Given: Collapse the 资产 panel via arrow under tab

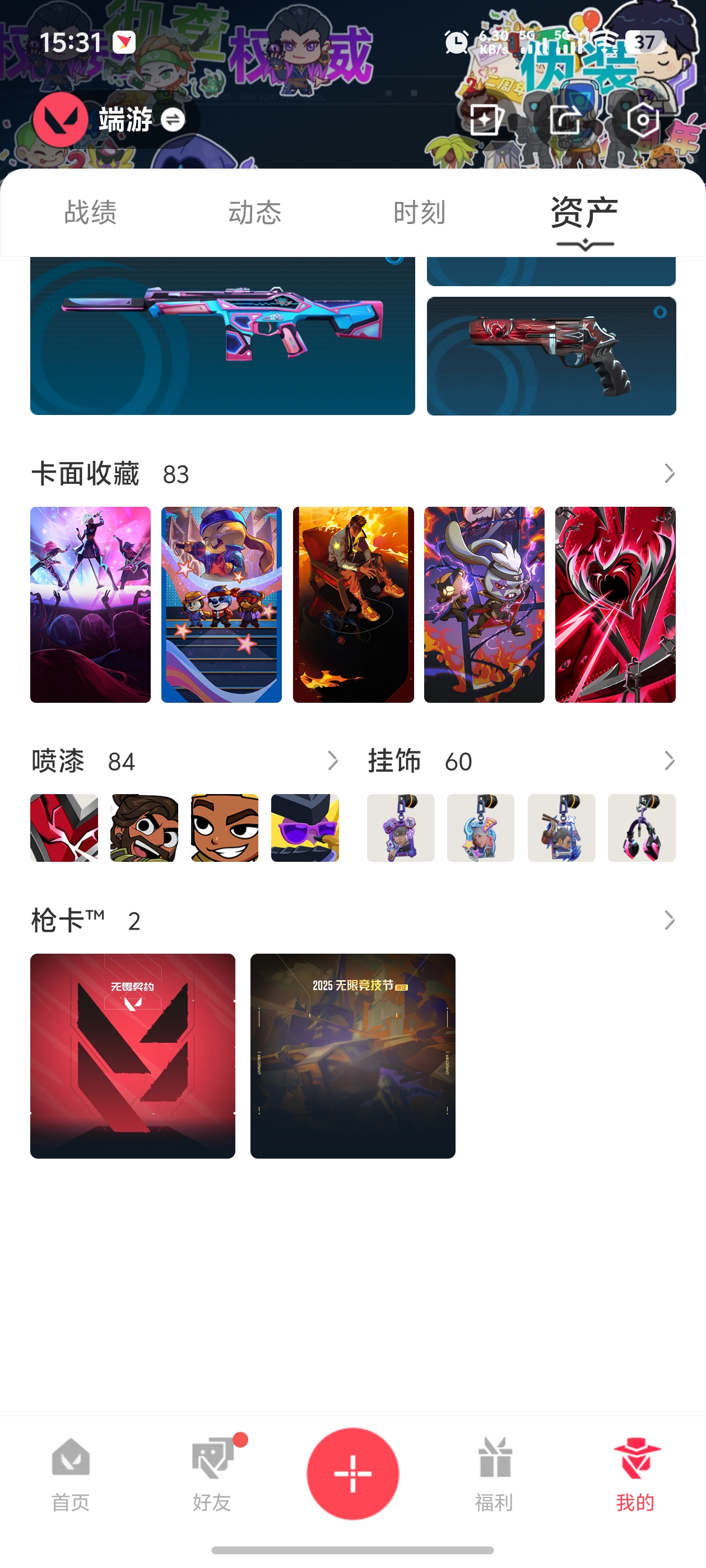Looking at the screenshot, I should coord(583,243).
